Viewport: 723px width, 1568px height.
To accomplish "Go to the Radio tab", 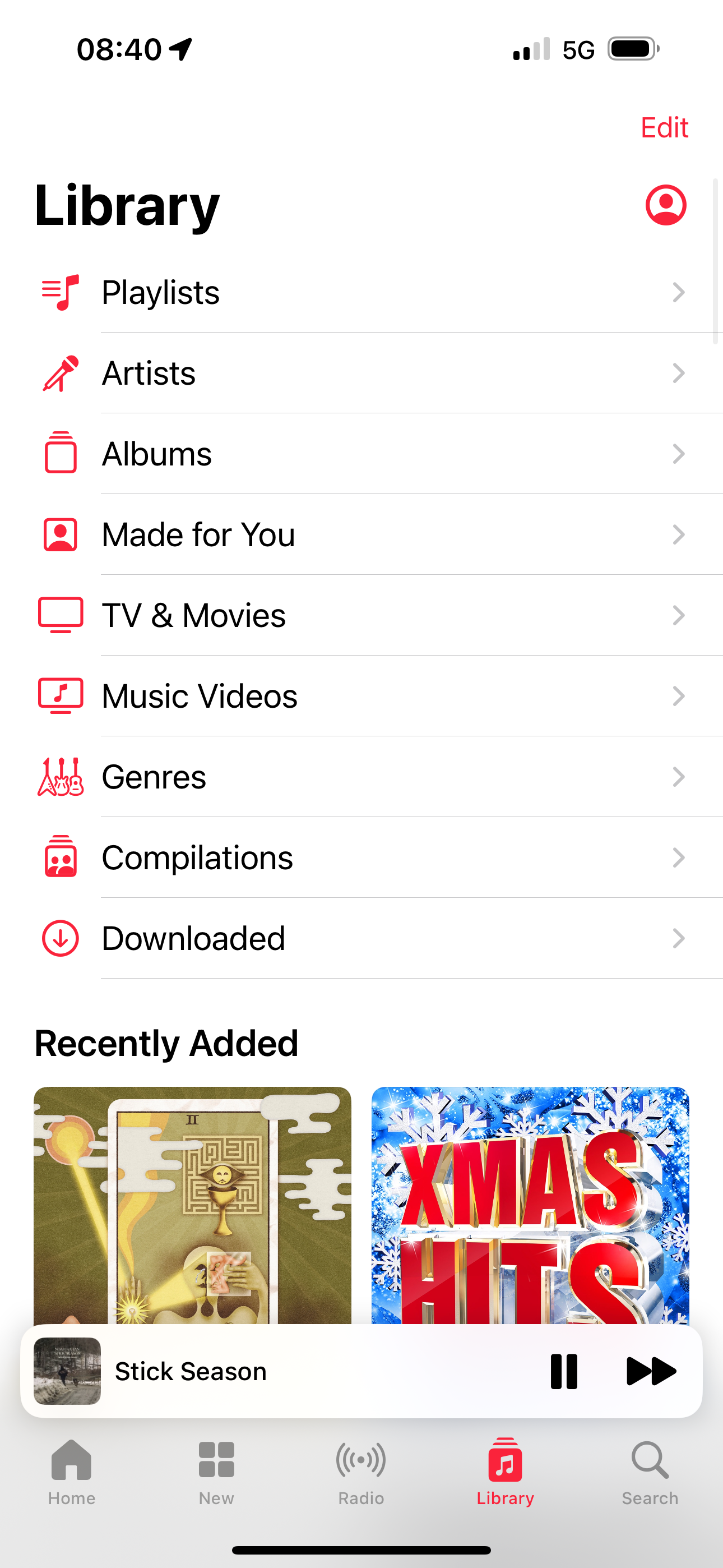I will 361,1470.
